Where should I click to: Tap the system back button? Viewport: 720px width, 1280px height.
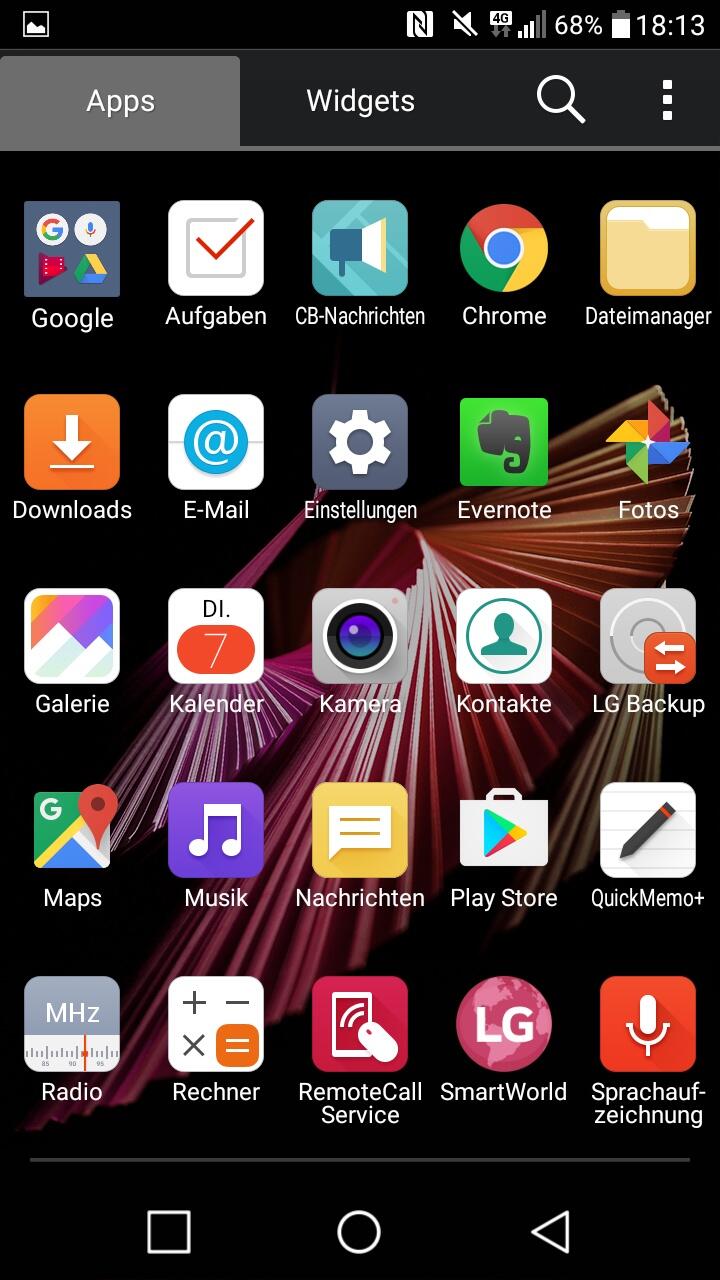551,1231
